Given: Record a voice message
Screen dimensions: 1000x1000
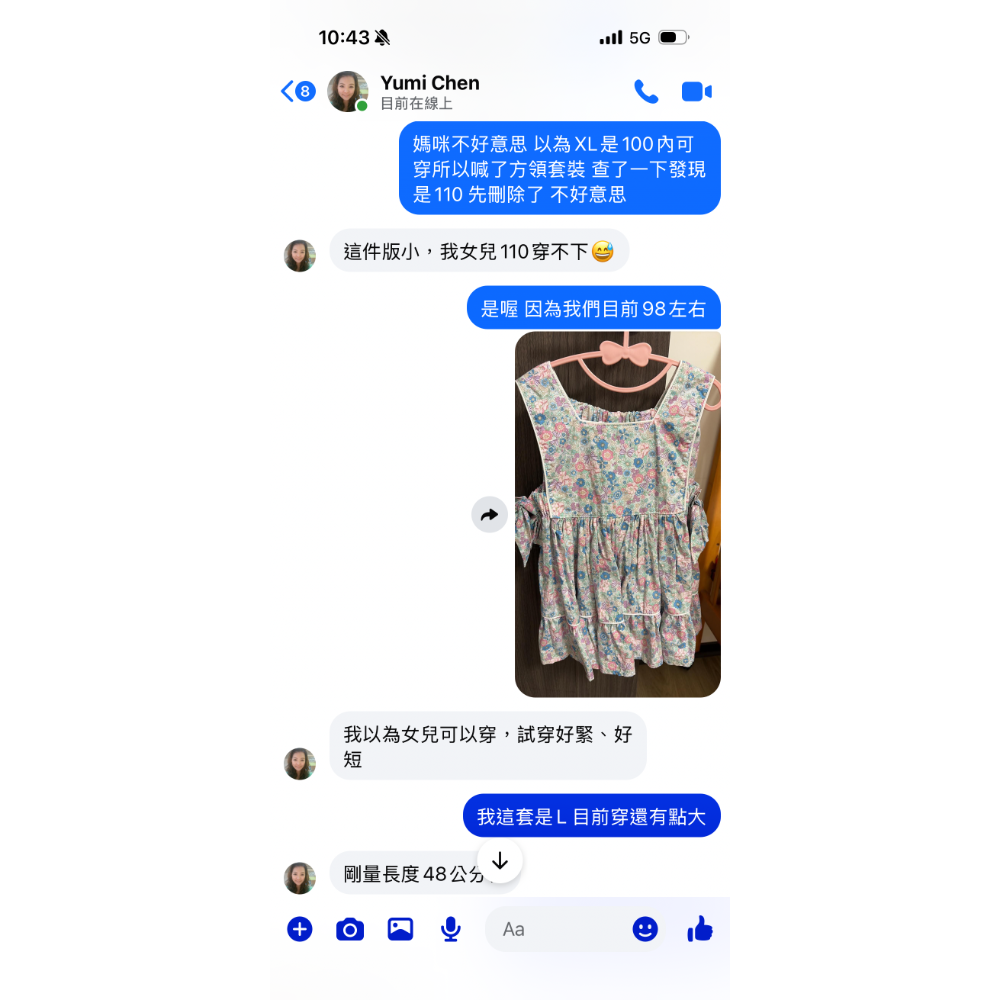Looking at the screenshot, I should tap(451, 929).
